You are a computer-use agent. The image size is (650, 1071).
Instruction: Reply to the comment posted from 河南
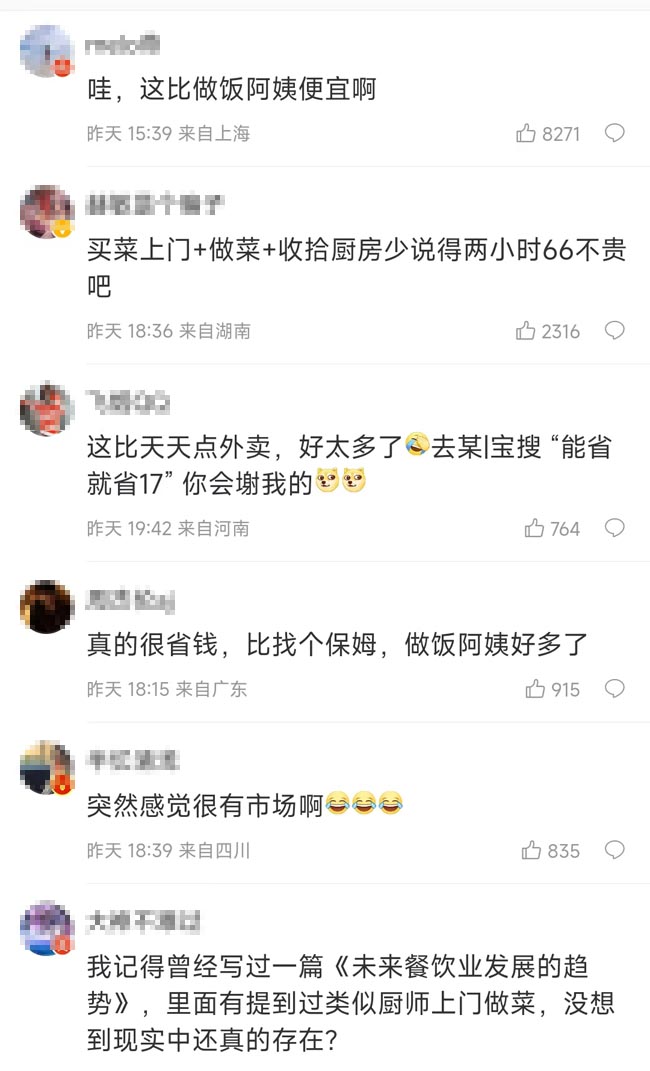point(615,528)
